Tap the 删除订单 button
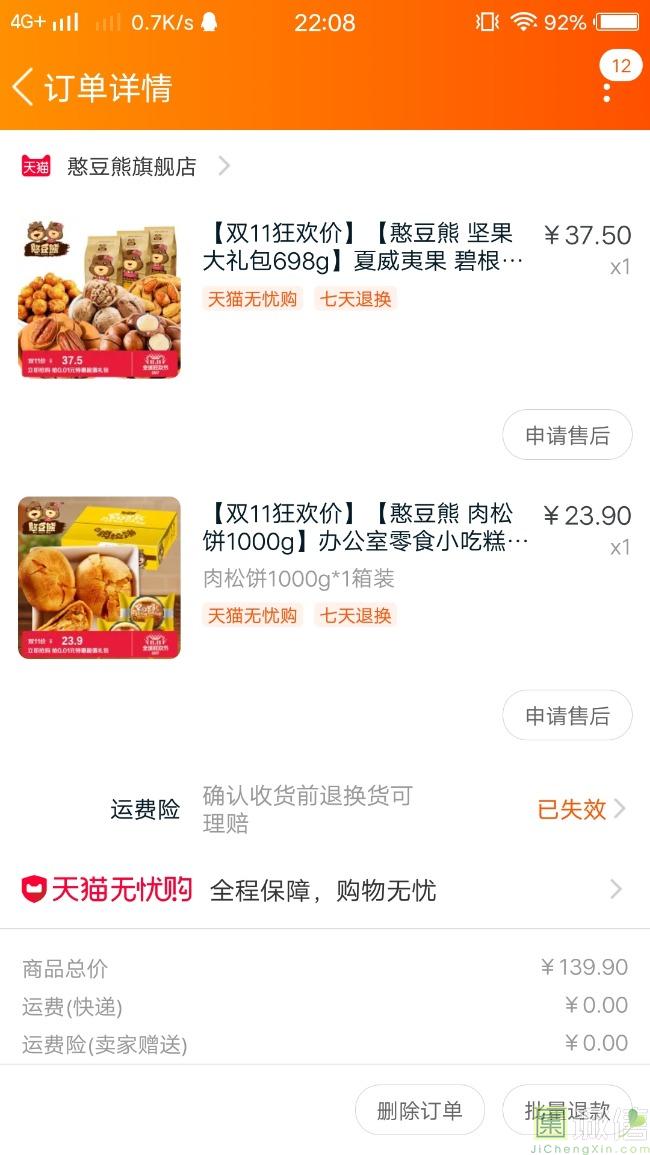The image size is (650, 1155). pyautogui.click(x=420, y=1110)
